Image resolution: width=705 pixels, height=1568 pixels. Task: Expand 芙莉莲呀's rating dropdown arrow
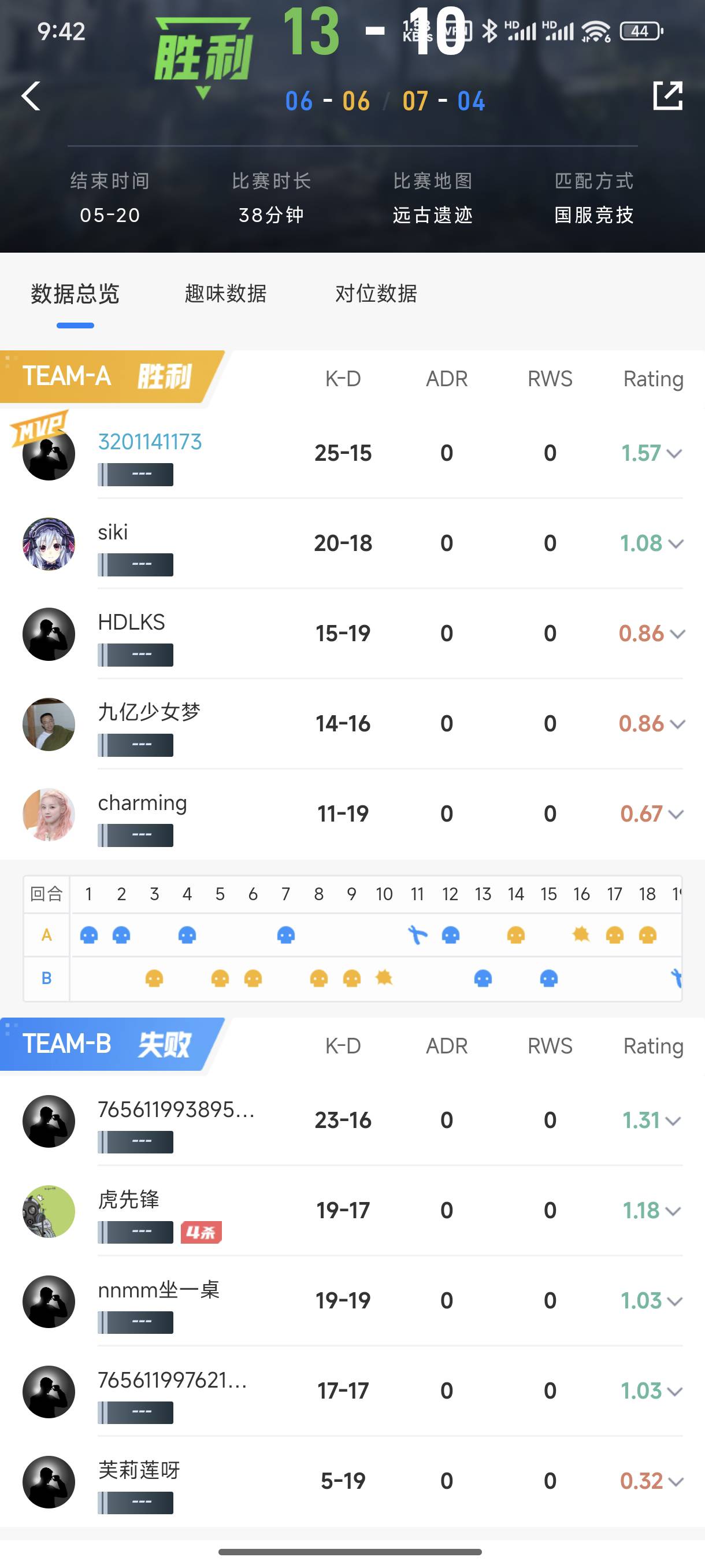pos(675,1483)
